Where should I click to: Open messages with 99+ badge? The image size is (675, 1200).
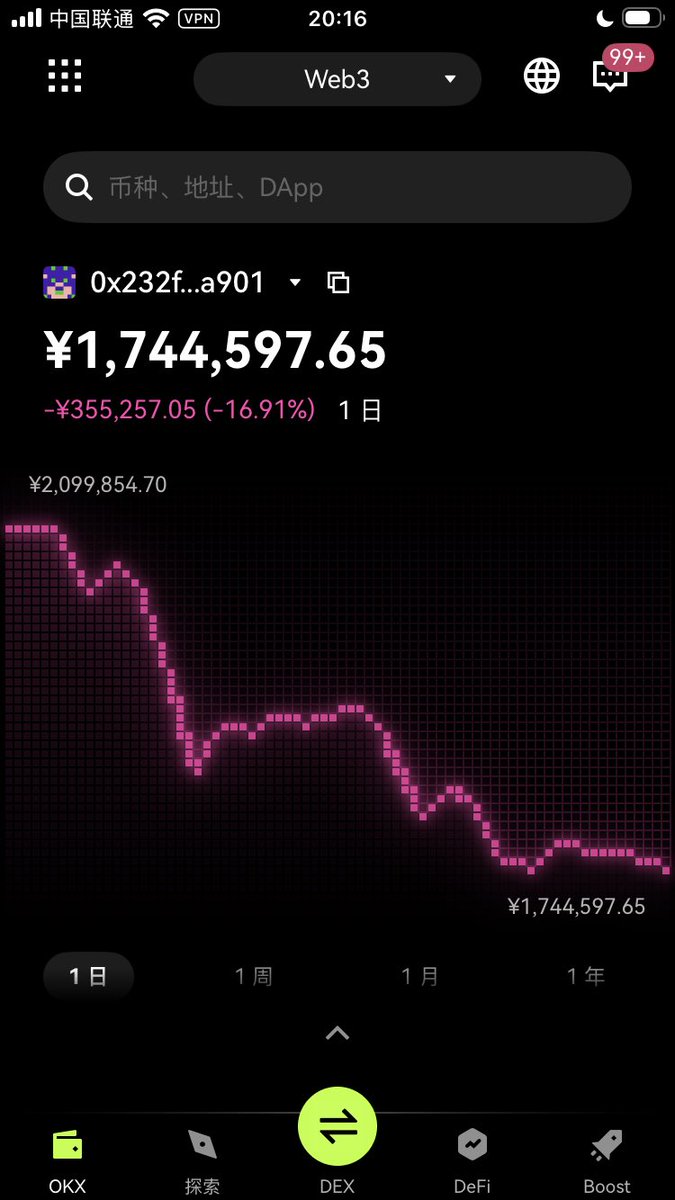[x=611, y=76]
